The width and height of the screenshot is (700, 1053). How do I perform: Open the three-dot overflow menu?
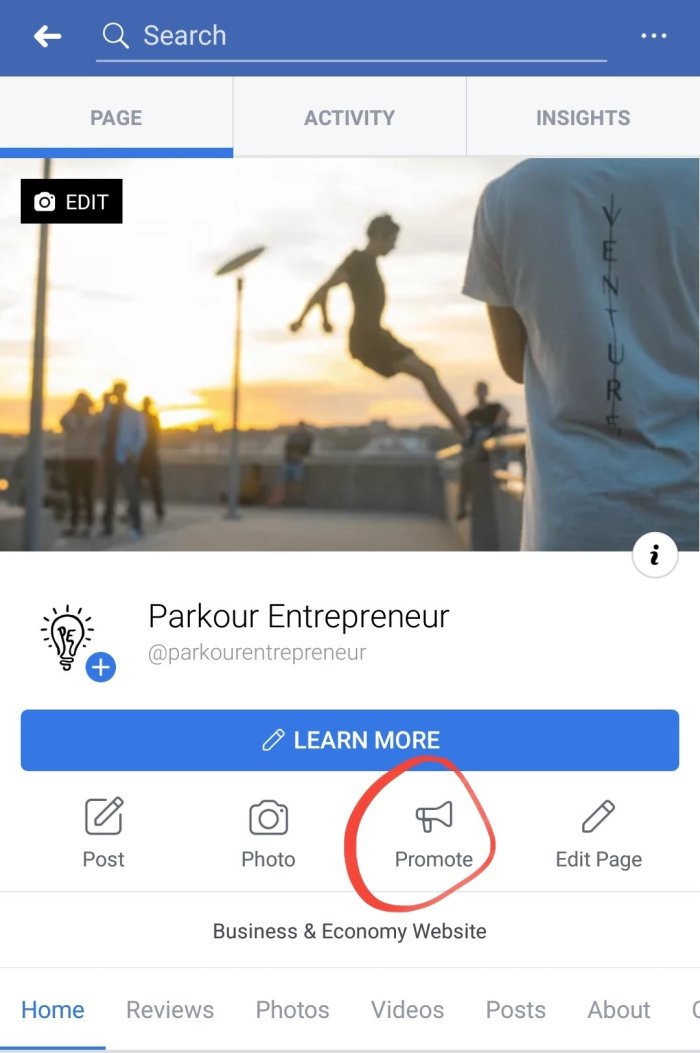click(653, 37)
